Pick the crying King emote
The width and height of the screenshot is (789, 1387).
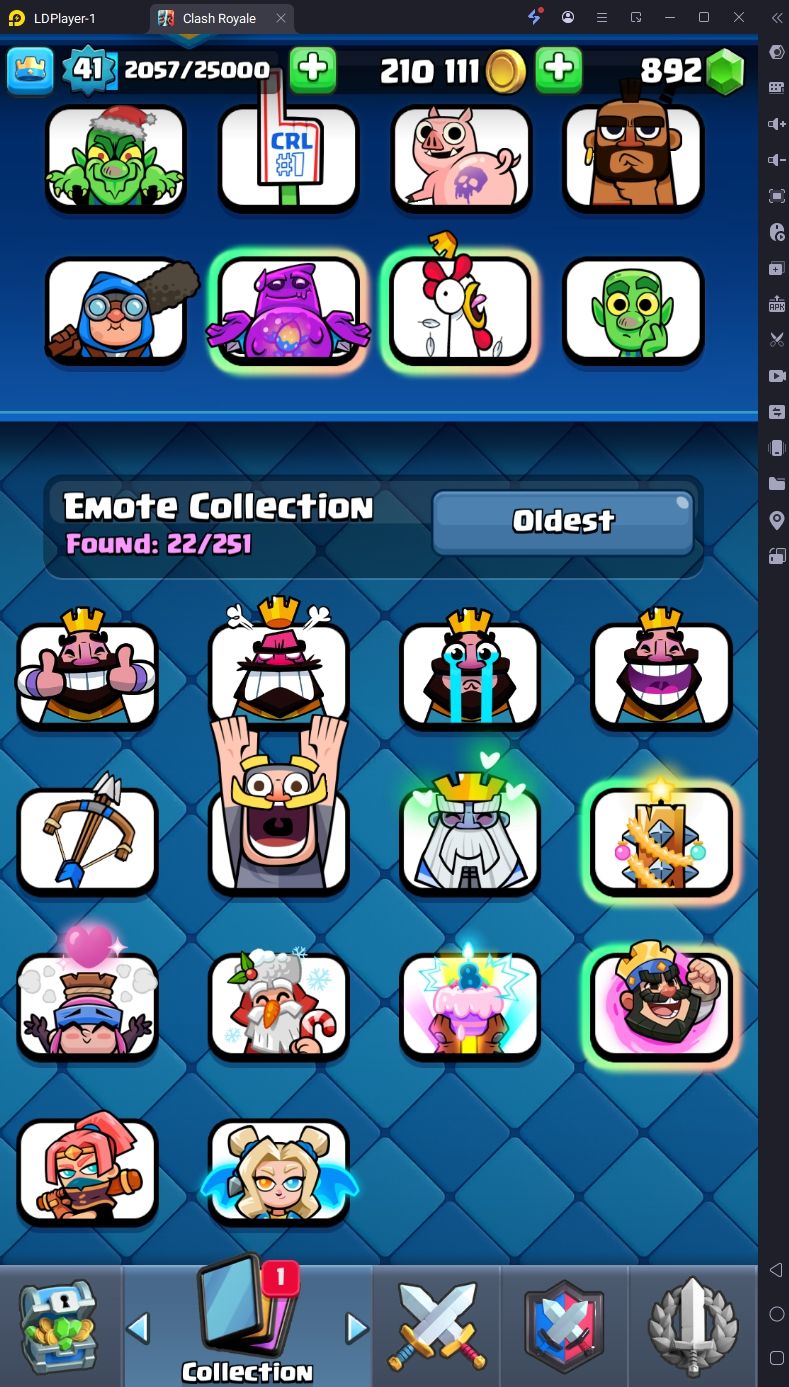coord(470,674)
